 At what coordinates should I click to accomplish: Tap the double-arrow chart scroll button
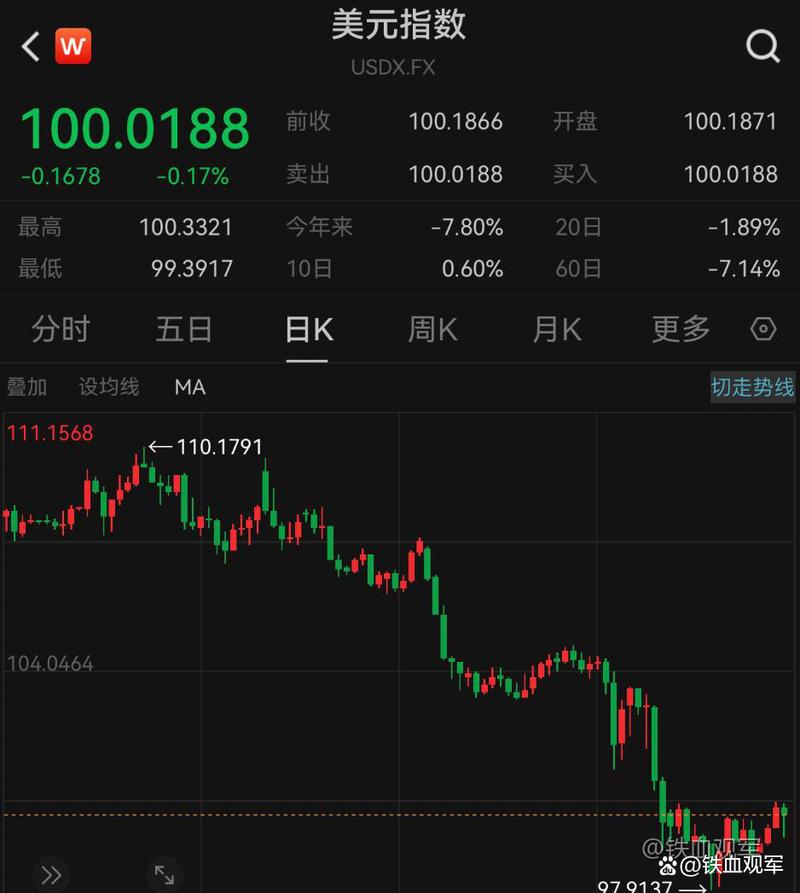tap(51, 874)
